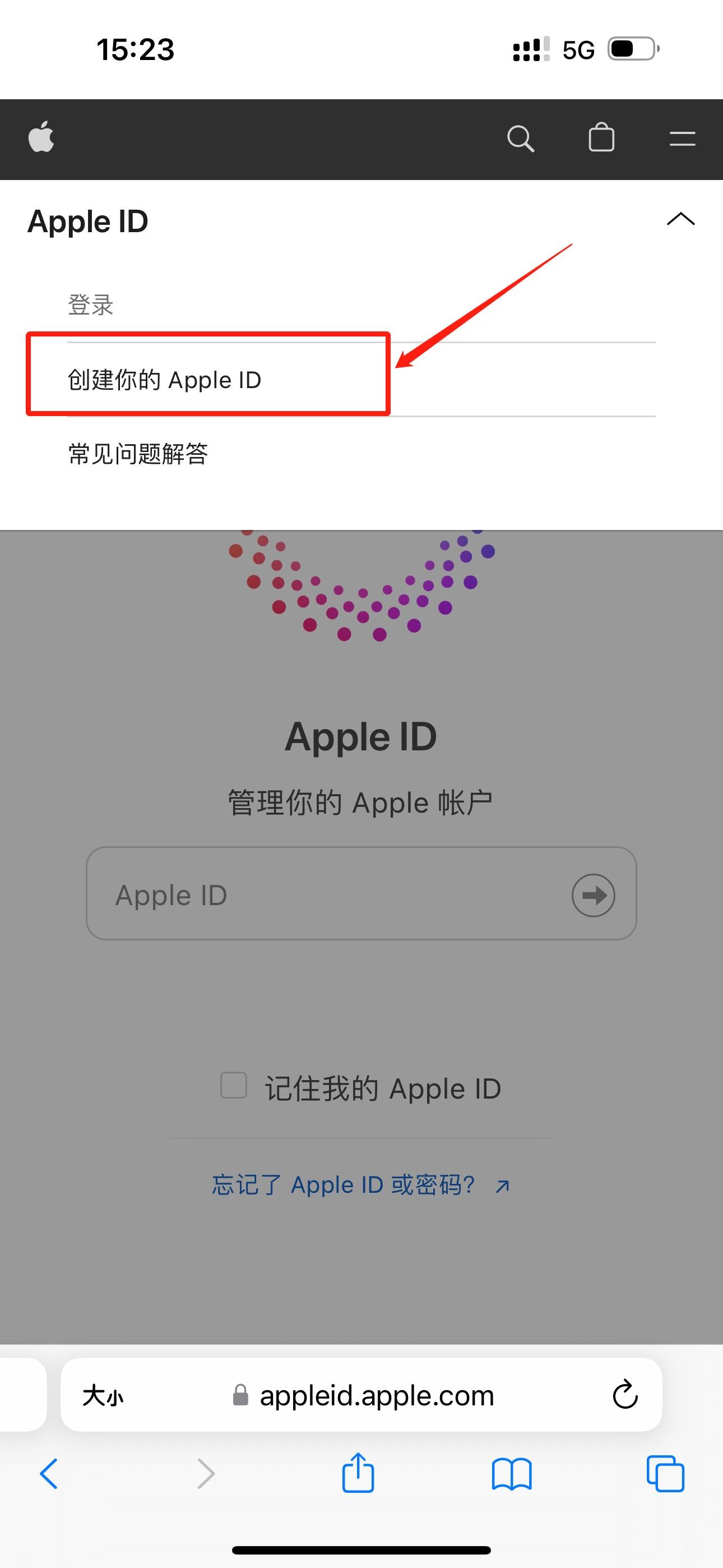Choose 创建你的 Apple ID
The image size is (723, 1568).
pos(165,380)
